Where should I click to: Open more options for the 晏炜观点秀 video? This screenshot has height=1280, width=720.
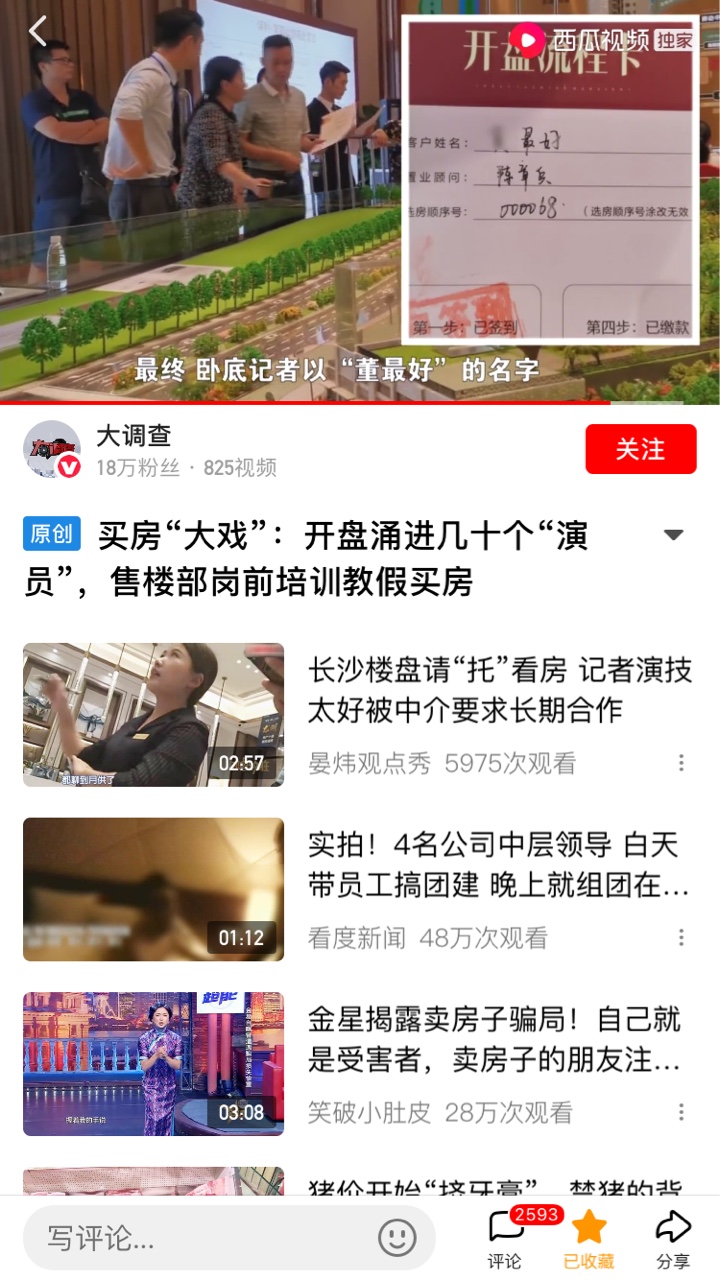681,763
